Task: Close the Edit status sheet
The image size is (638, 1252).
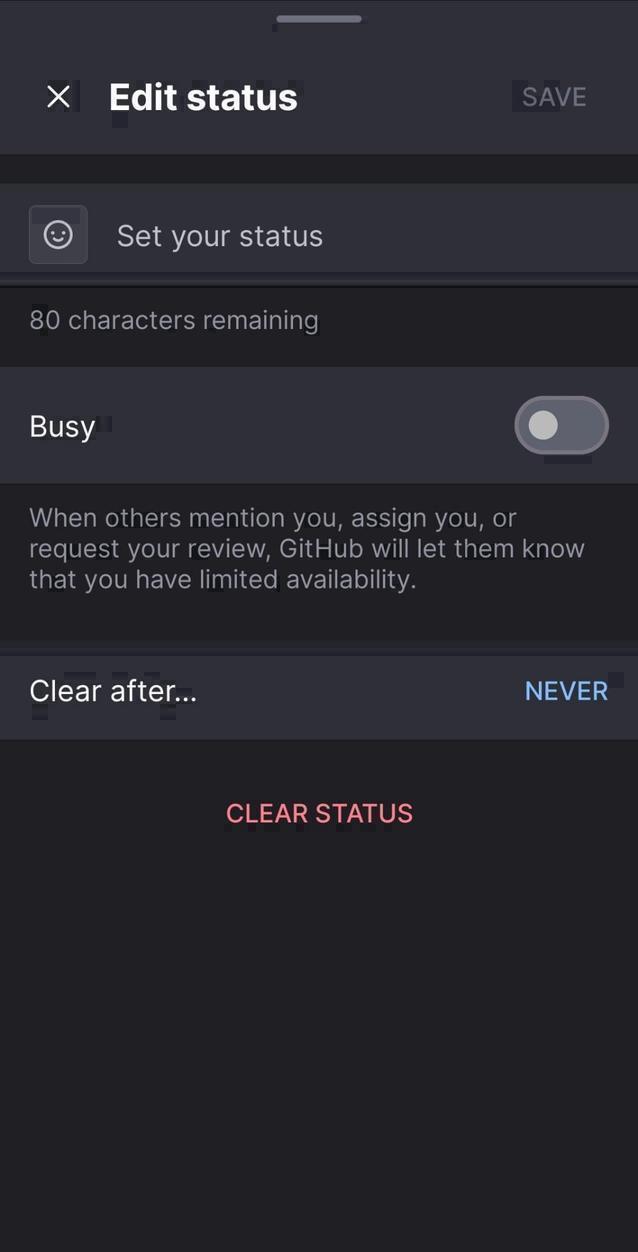Action: point(58,97)
